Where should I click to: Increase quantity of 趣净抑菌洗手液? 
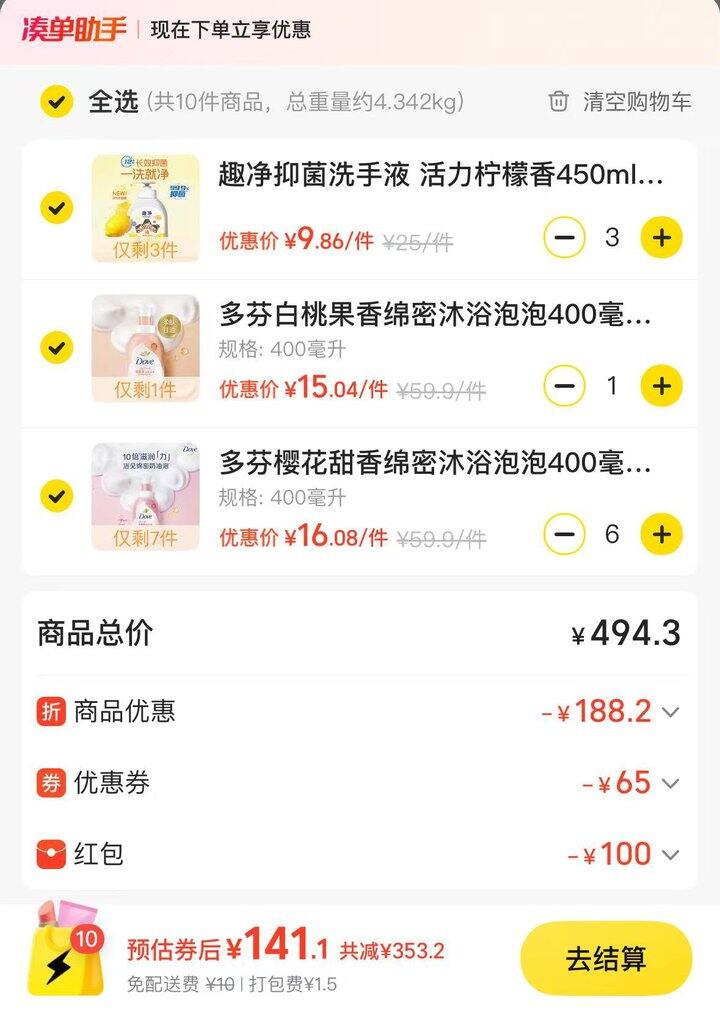[x=661, y=238]
